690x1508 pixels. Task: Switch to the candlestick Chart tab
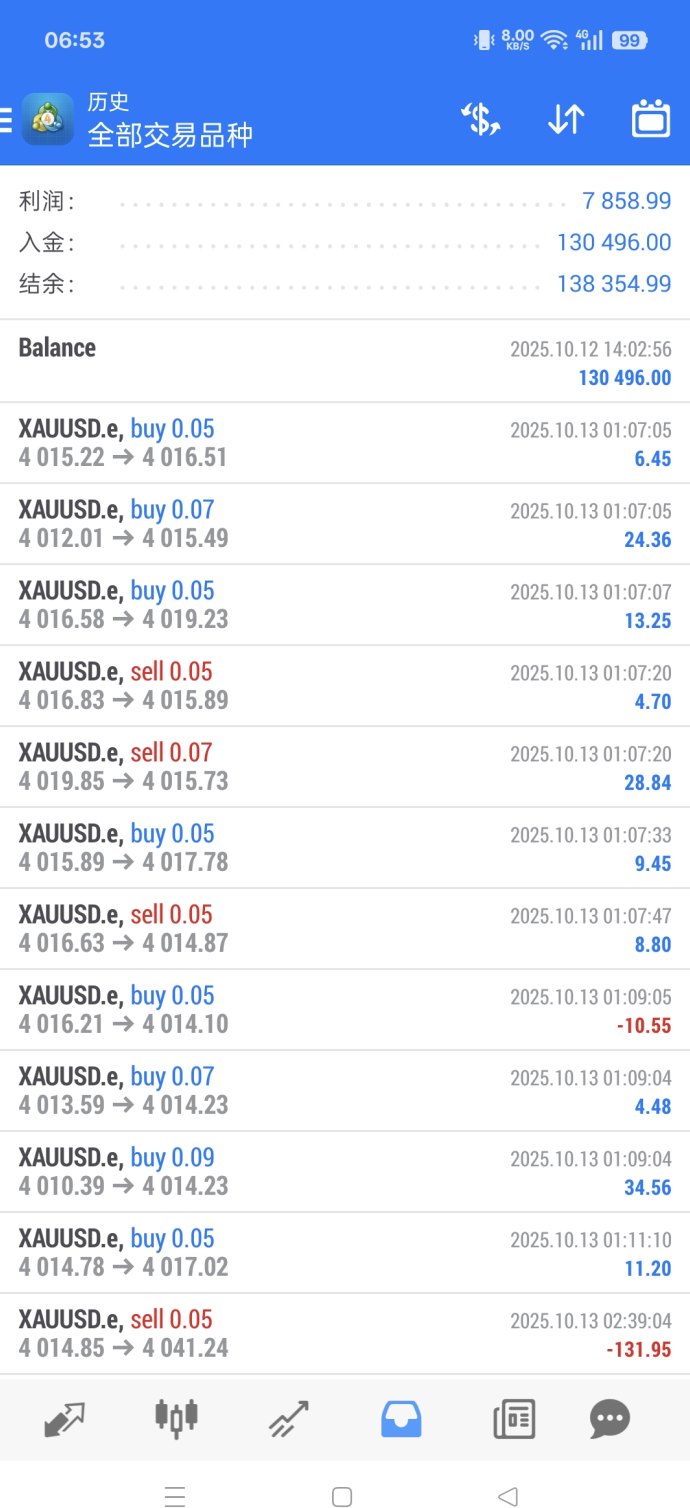click(176, 1418)
